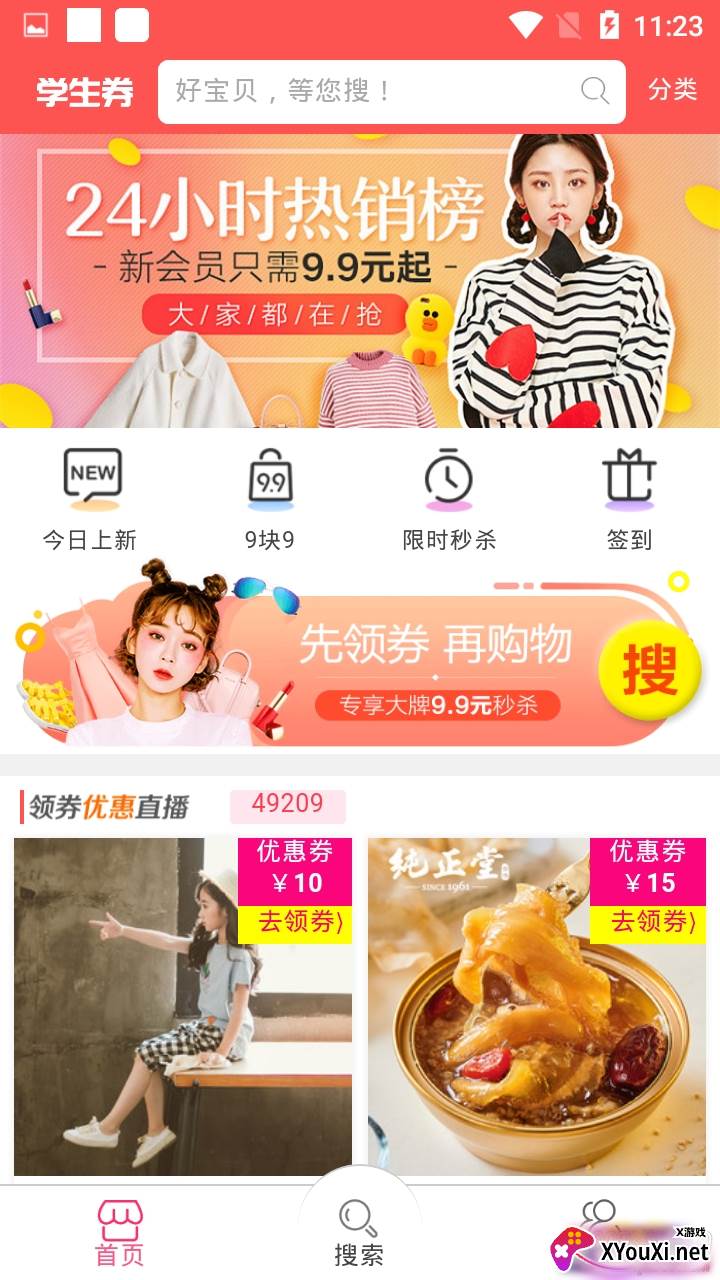This screenshot has height=1280, width=720.
Task: Open the 纯正堂 ¥15 coupon product
Action: point(537,1006)
